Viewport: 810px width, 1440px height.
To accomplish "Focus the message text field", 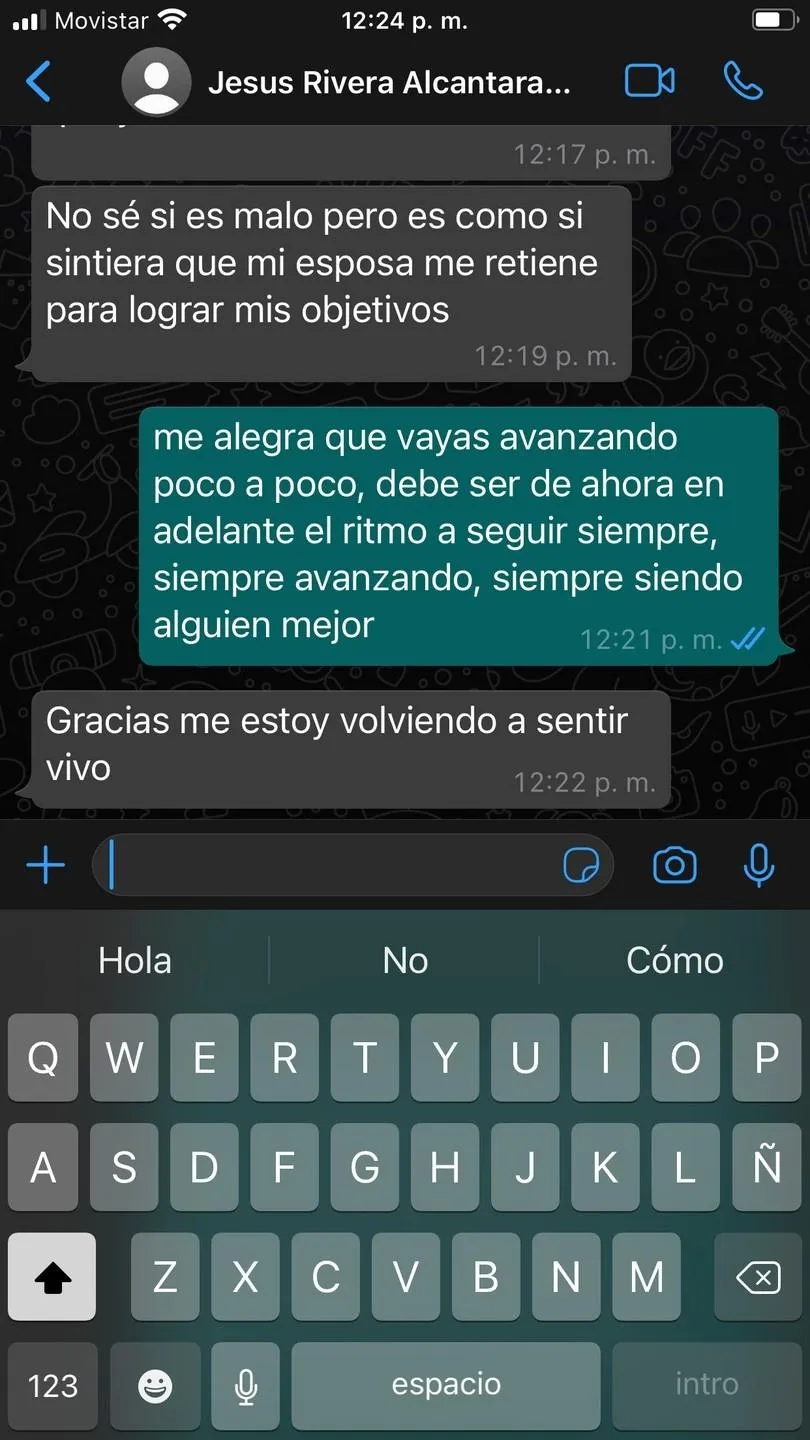I will point(330,866).
